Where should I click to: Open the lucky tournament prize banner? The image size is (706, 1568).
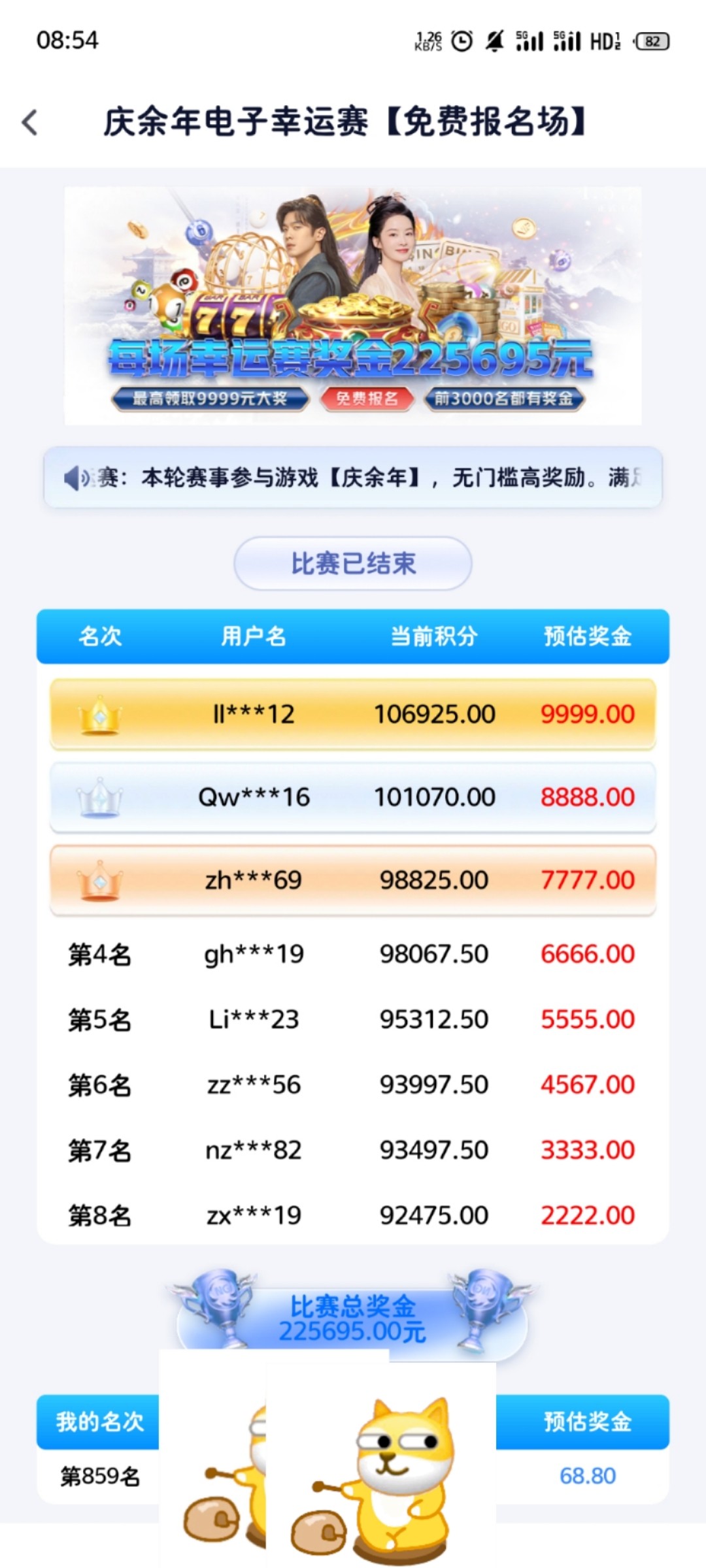pyautogui.click(x=353, y=306)
